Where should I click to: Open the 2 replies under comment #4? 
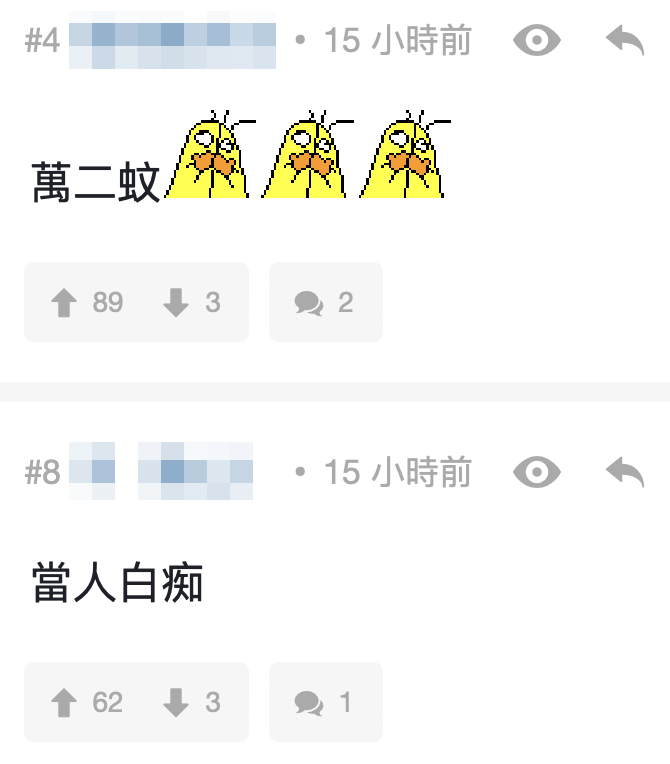pyautogui.click(x=325, y=302)
